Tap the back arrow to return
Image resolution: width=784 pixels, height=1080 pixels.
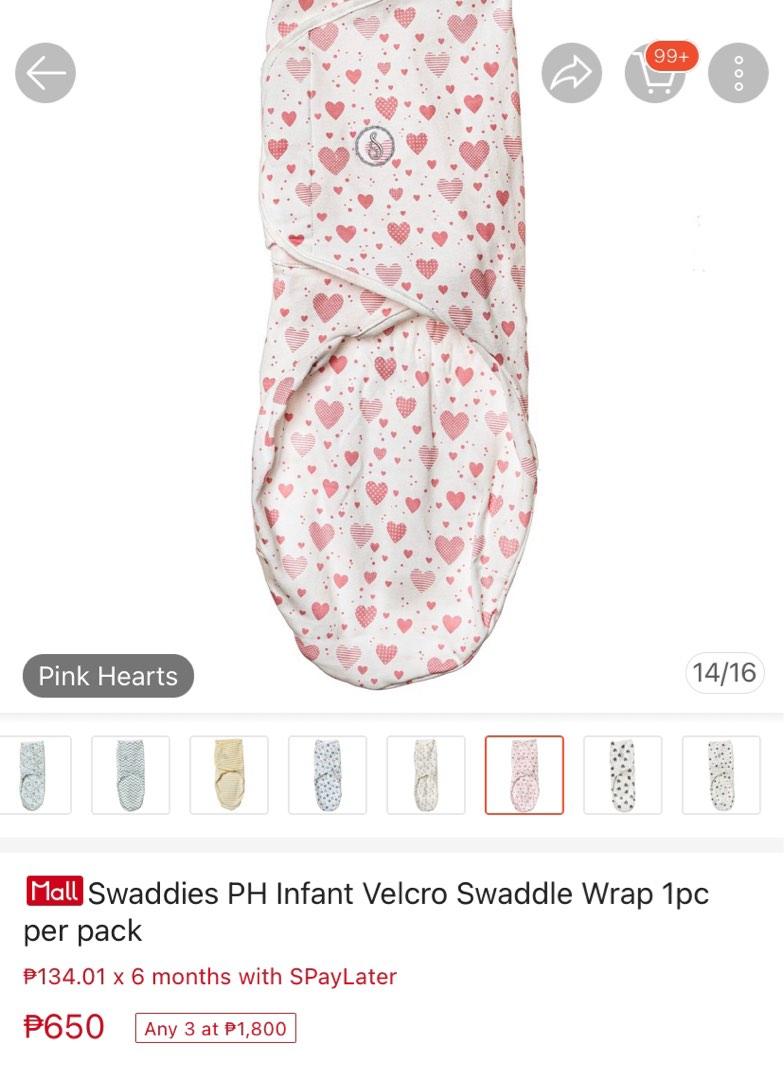click(x=43, y=71)
